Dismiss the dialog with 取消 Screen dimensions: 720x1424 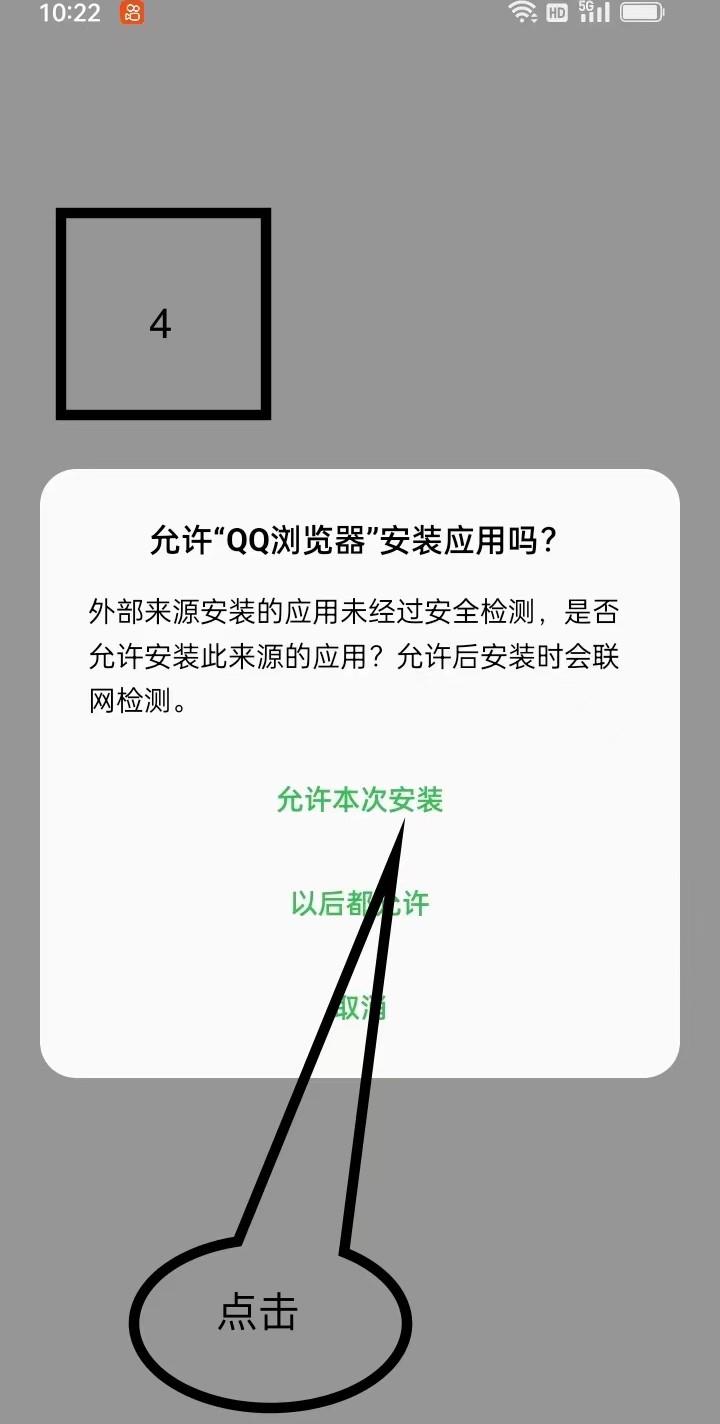tap(359, 1008)
